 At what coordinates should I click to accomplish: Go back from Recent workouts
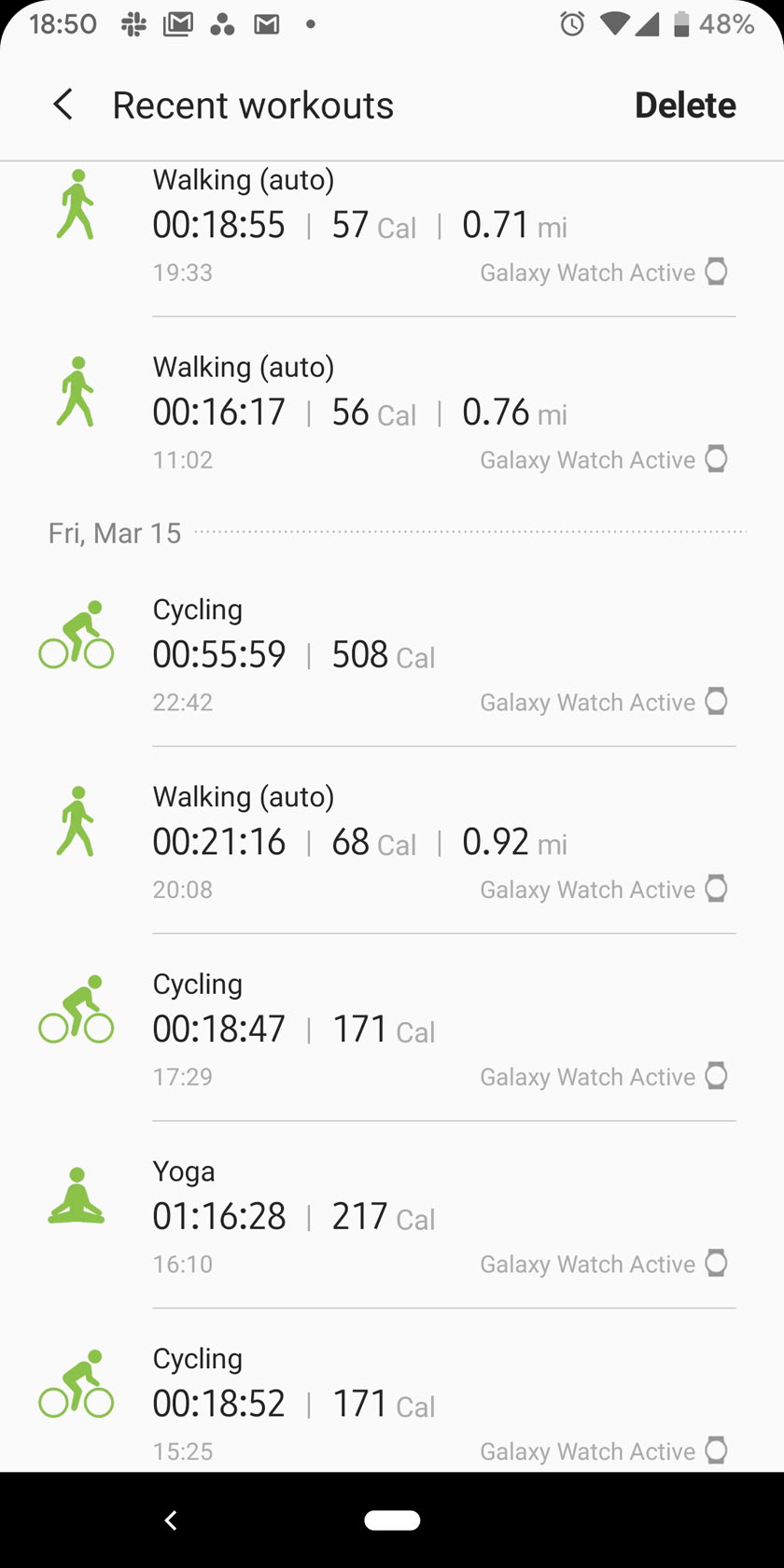[x=63, y=105]
